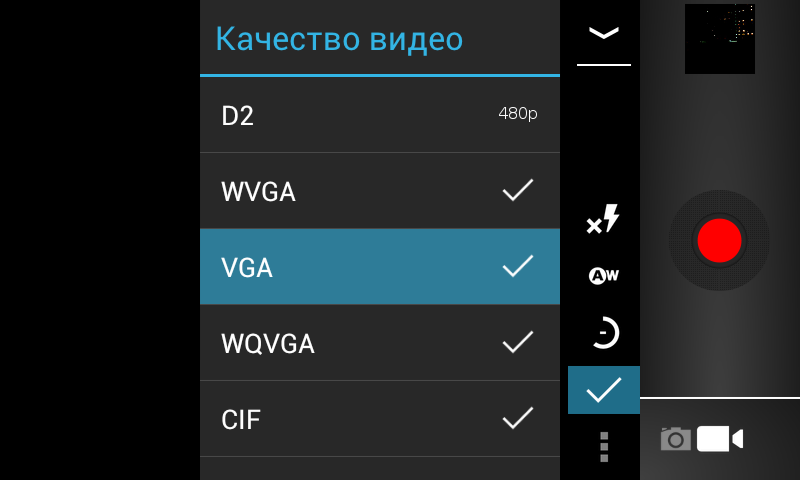
Task: Pick WQVGA video quality
Action: pos(380,343)
